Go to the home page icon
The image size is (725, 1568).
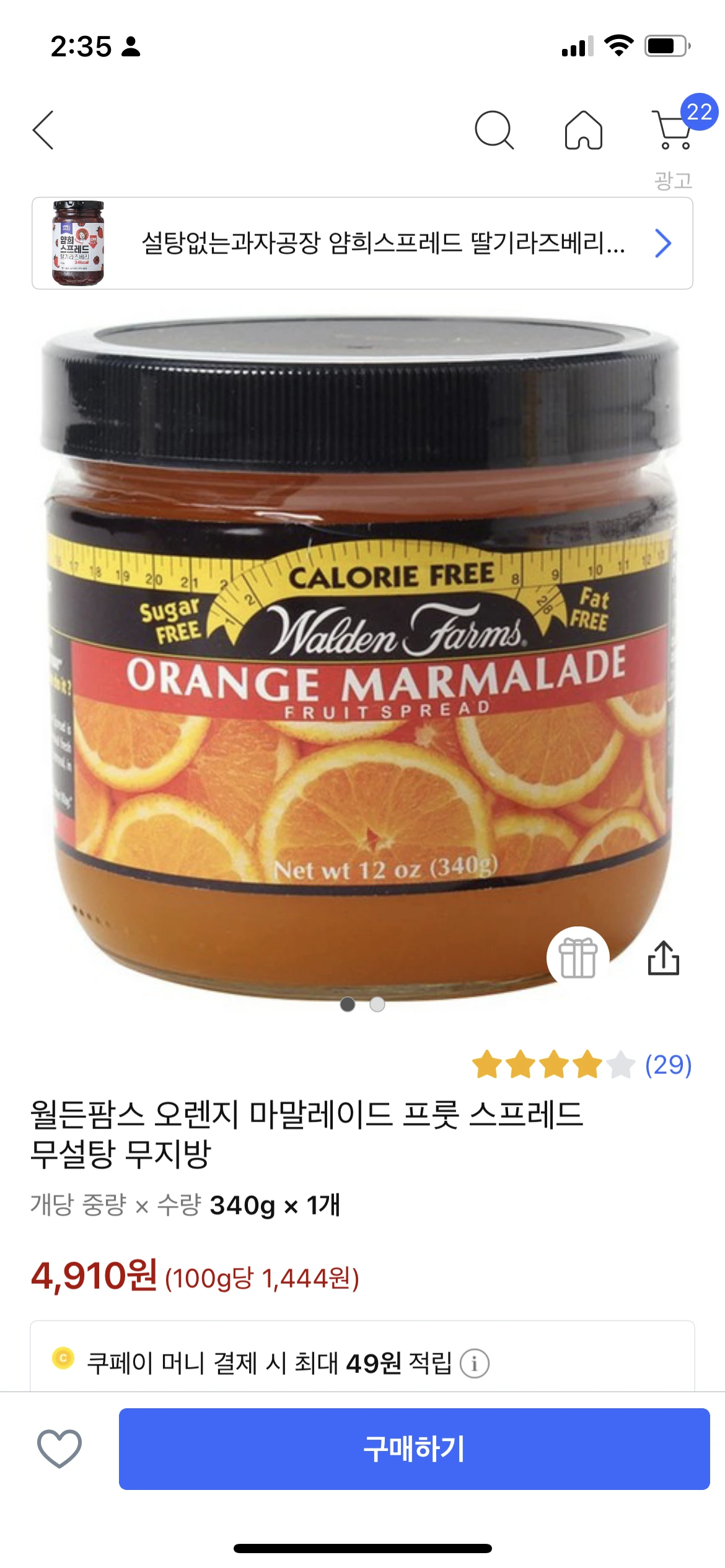coord(583,130)
